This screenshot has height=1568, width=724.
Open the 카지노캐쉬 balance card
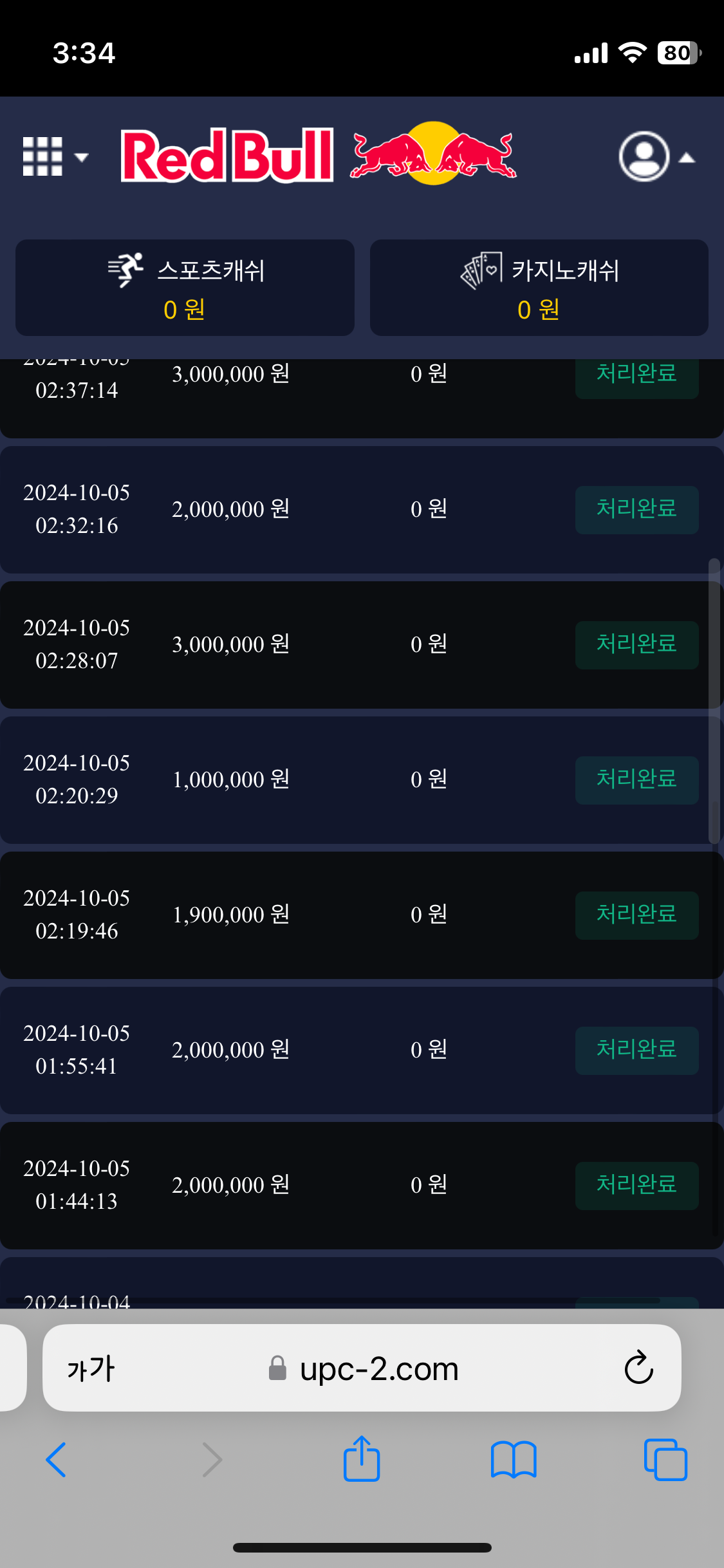point(539,288)
